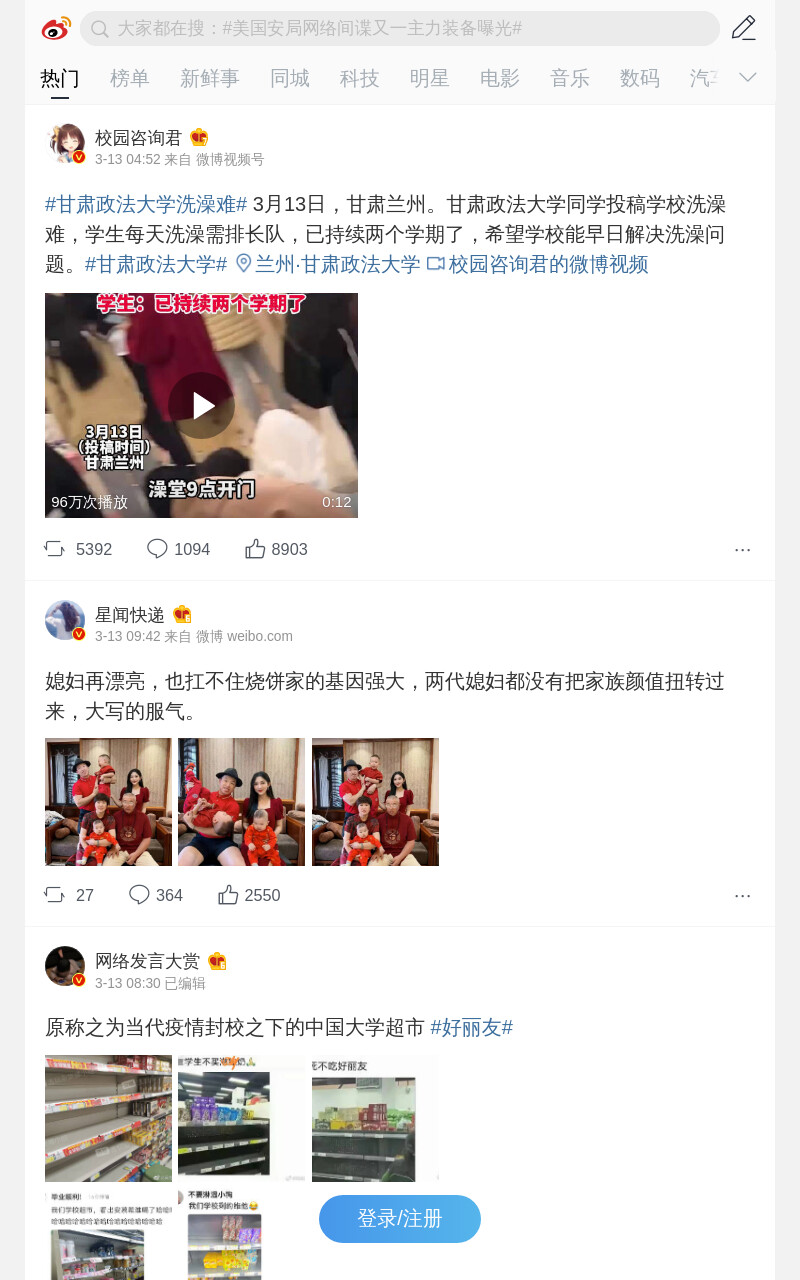Like 校园咨询君's post
Viewport: 800px width, 1280px height.
[x=276, y=549]
